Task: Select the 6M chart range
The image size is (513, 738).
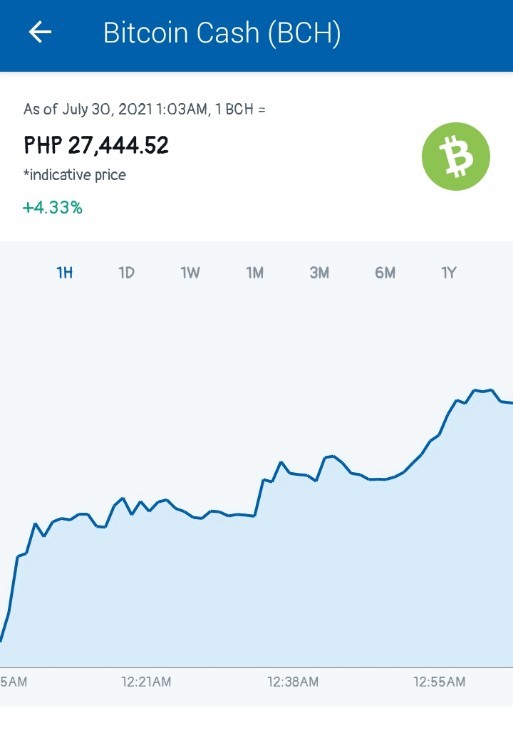Action: click(385, 273)
